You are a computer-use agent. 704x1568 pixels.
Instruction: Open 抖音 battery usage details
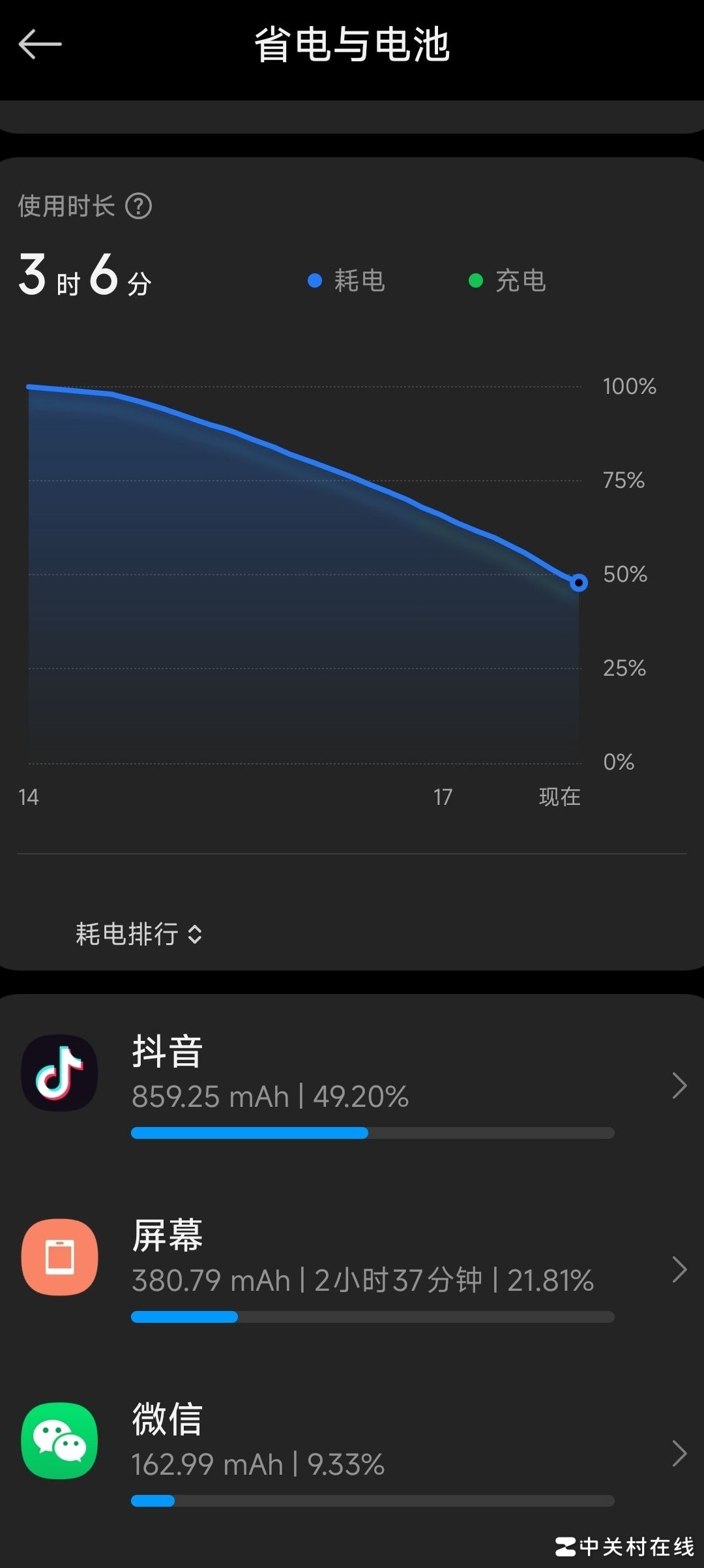[352, 1085]
